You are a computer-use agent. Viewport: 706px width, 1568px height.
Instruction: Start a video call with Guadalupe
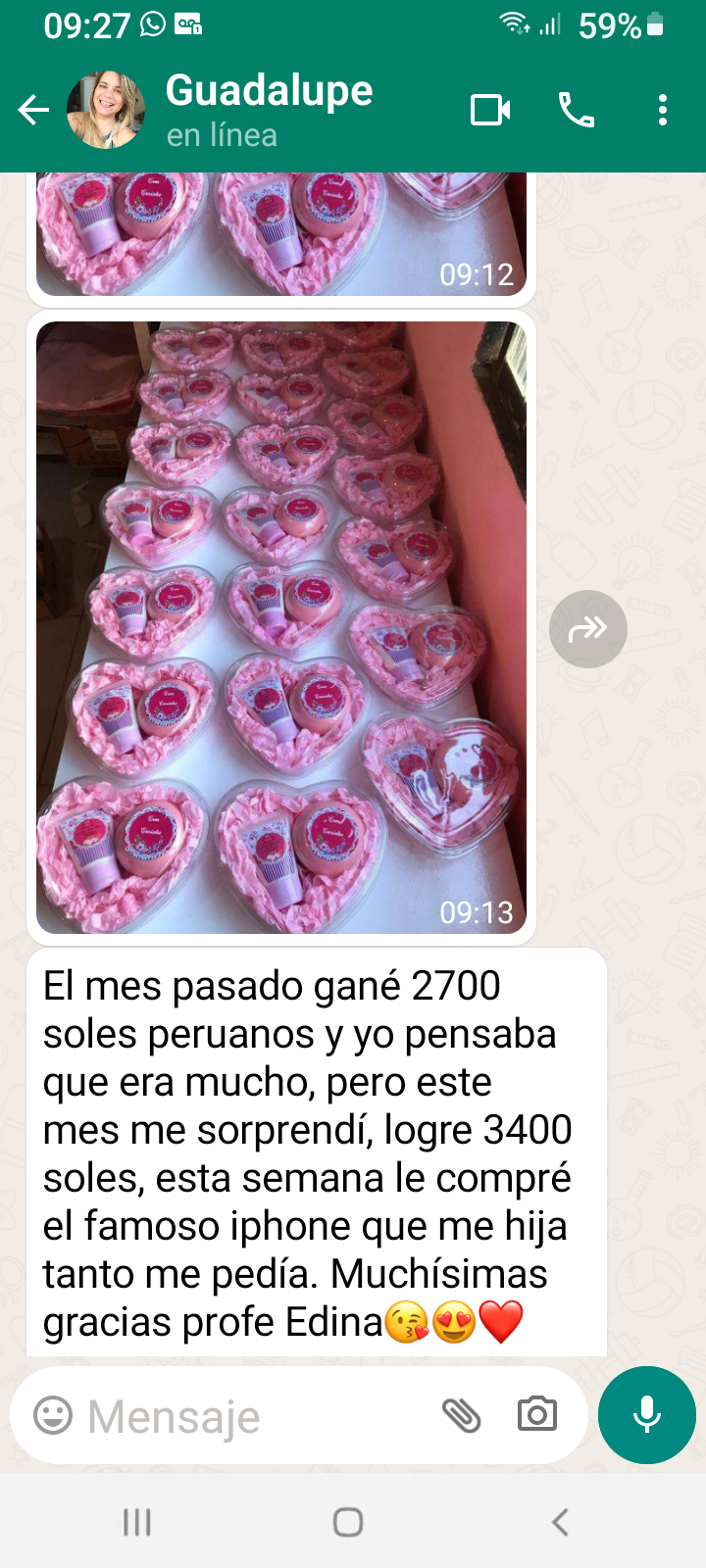pyautogui.click(x=490, y=110)
